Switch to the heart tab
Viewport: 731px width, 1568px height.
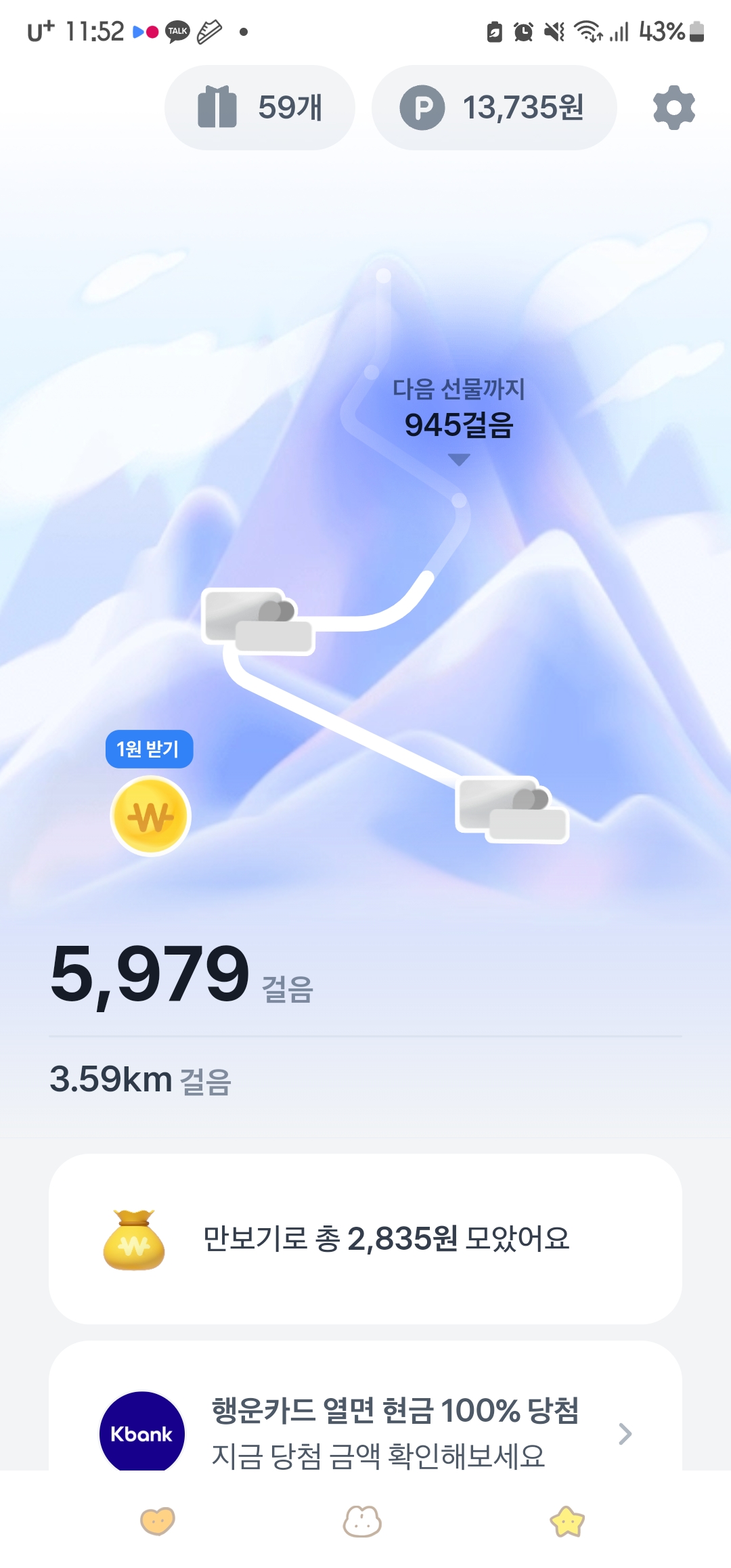click(x=157, y=1521)
